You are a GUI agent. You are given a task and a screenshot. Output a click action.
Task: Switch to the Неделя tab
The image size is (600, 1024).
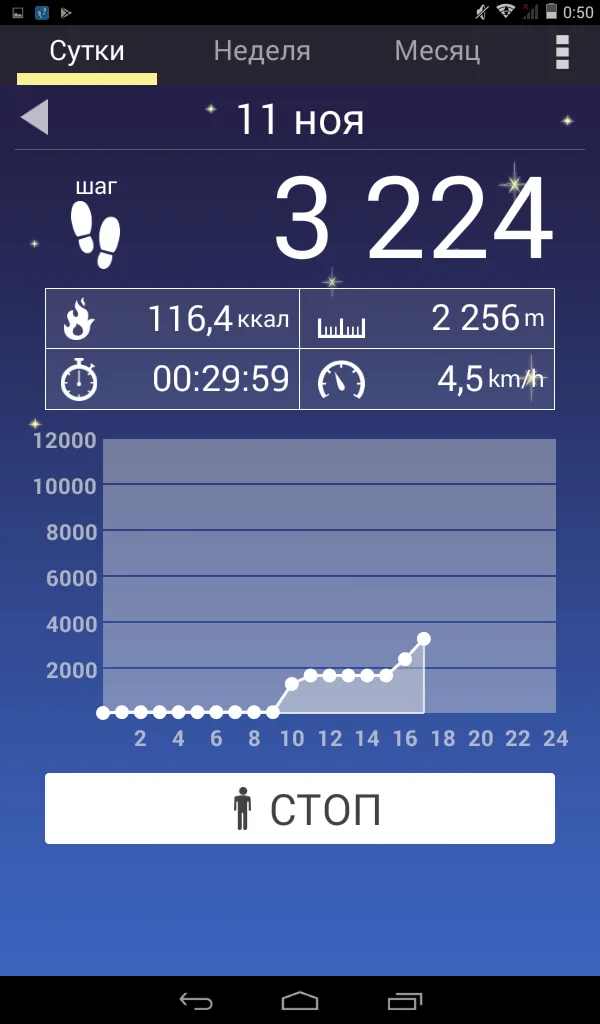[x=262, y=51]
